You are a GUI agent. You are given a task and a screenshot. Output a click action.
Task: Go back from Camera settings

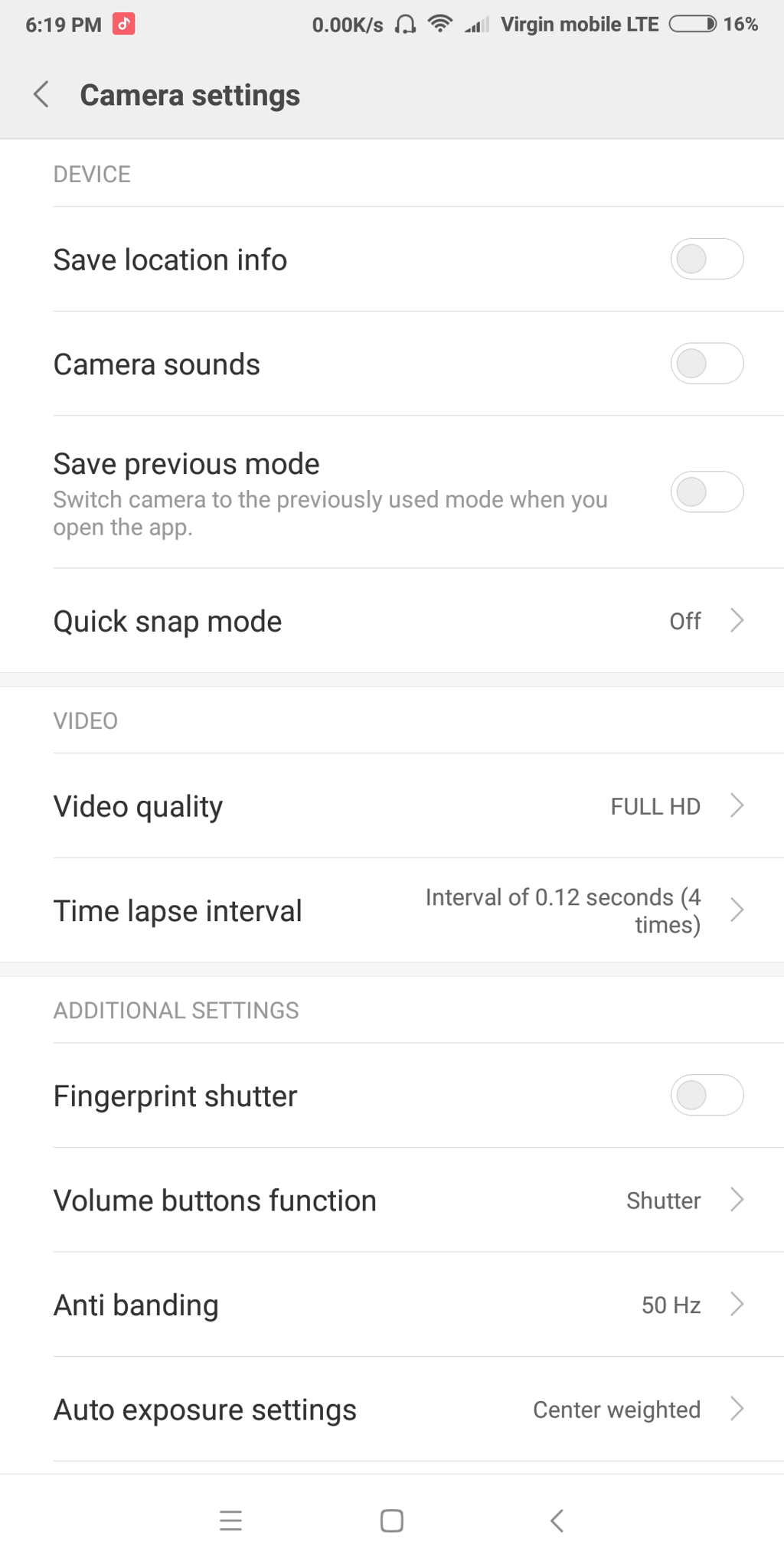click(41, 95)
